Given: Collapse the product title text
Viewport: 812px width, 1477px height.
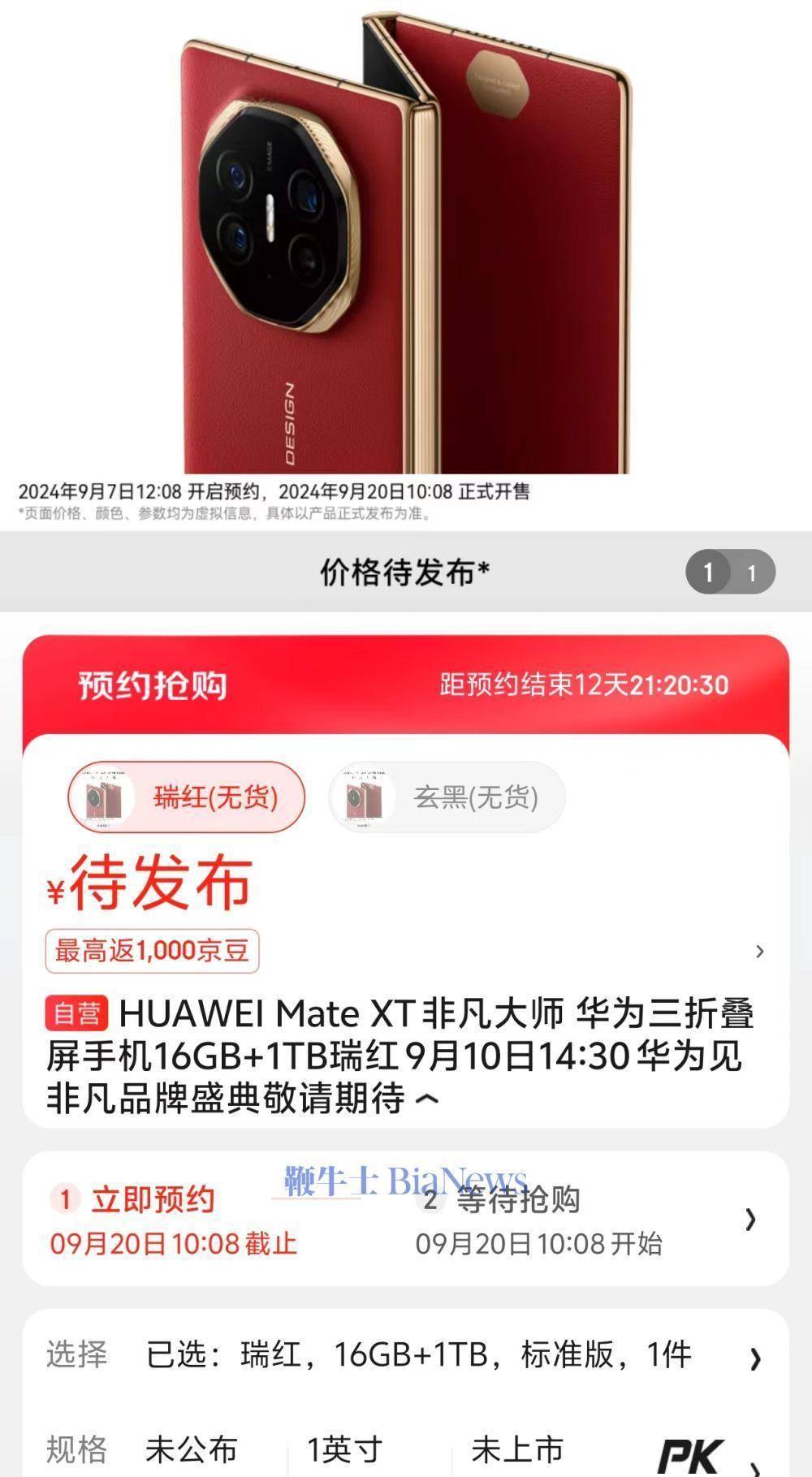Looking at the screenshot, I should tap(427, 1101).
